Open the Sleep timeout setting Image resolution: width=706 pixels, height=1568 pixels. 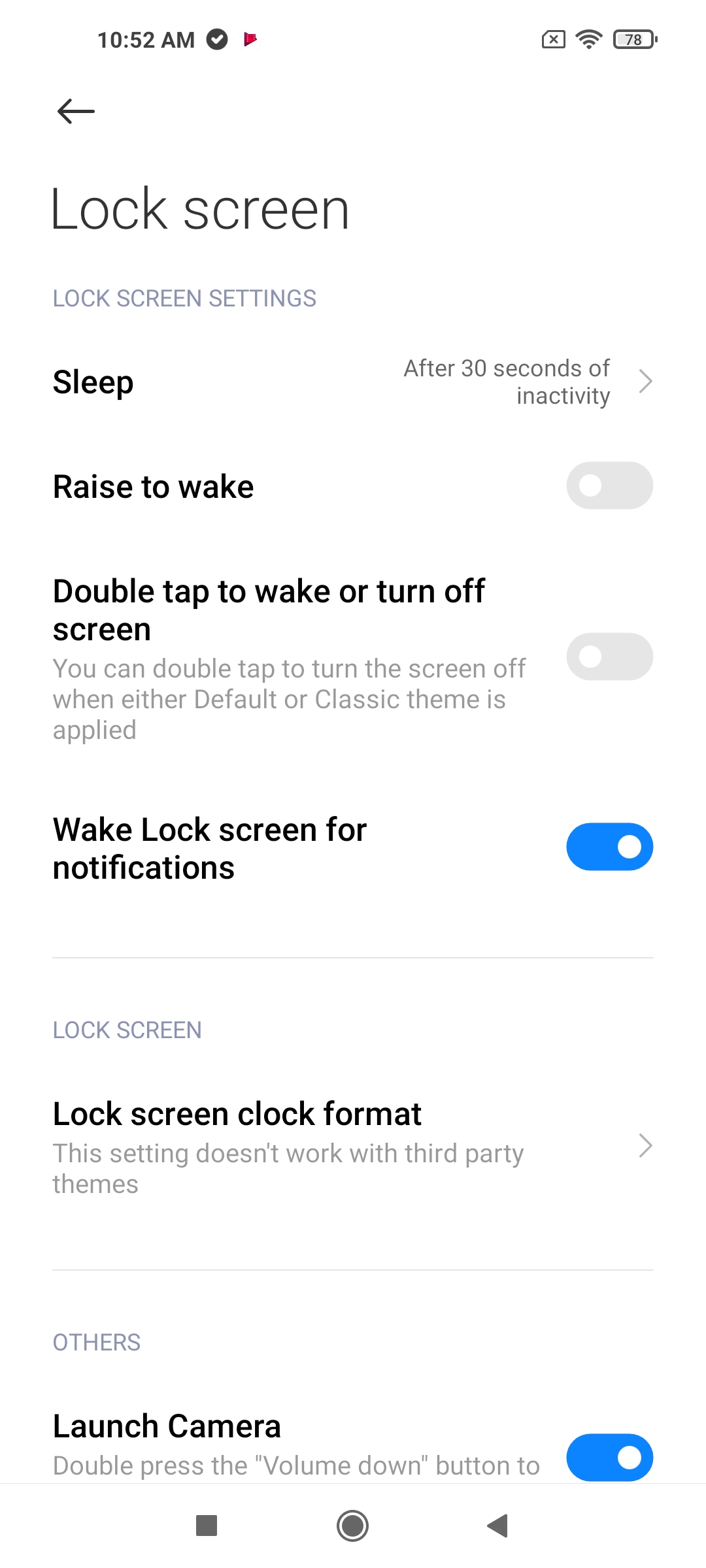353,382
